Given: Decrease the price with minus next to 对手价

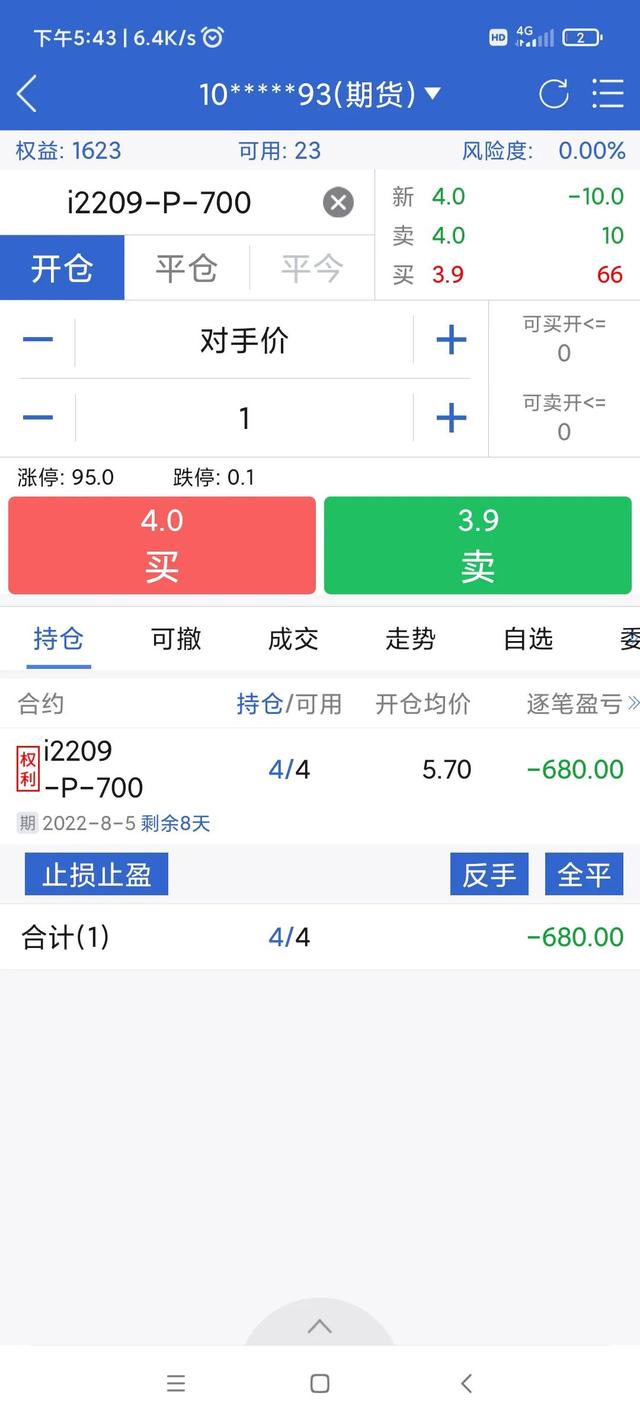Looking at the screenshot, I should click(38, 340).
